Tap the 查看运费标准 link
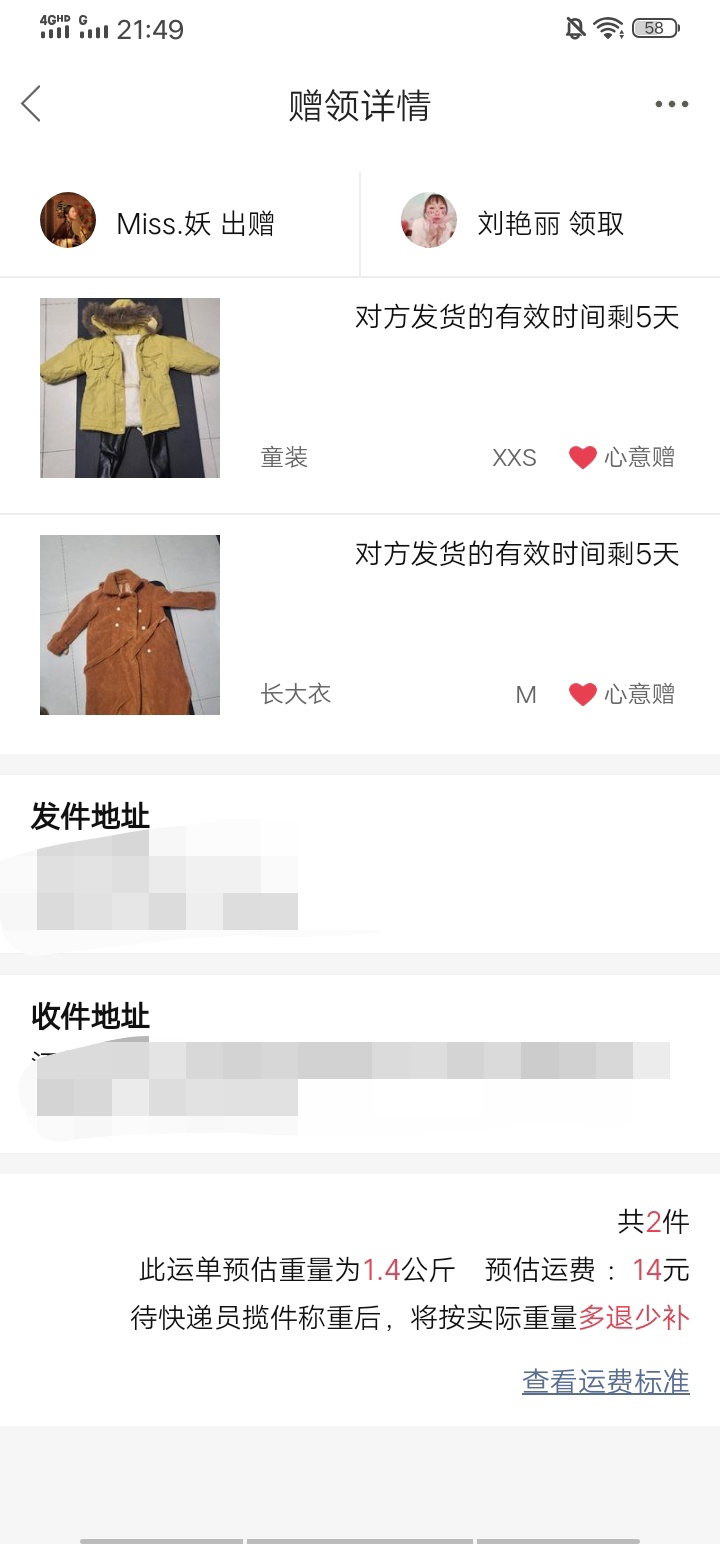The image size is (720, 1544). click(x=605, y=1381)
